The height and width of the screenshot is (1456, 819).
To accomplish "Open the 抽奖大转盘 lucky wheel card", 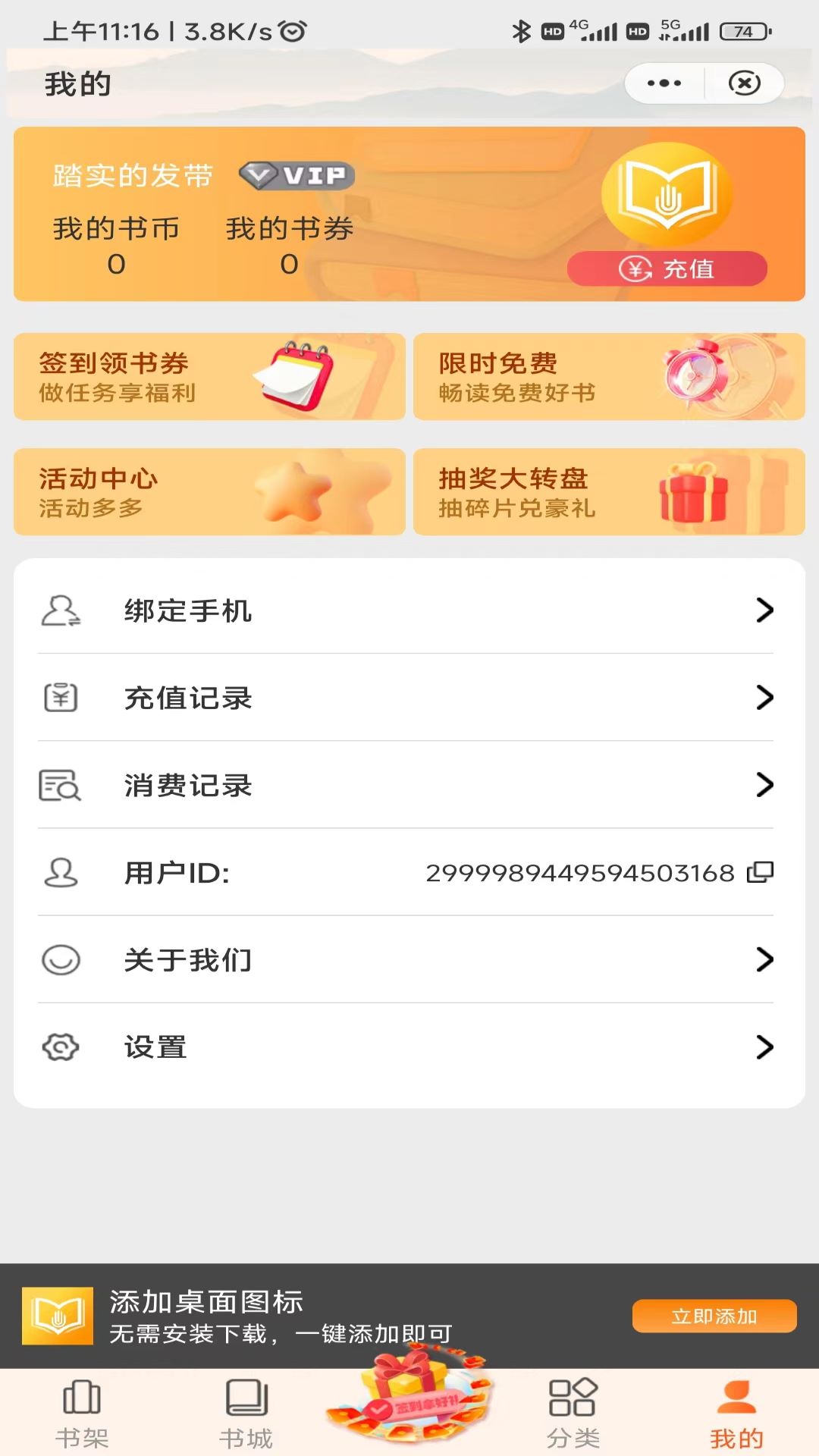I will [x=607, y=491].
